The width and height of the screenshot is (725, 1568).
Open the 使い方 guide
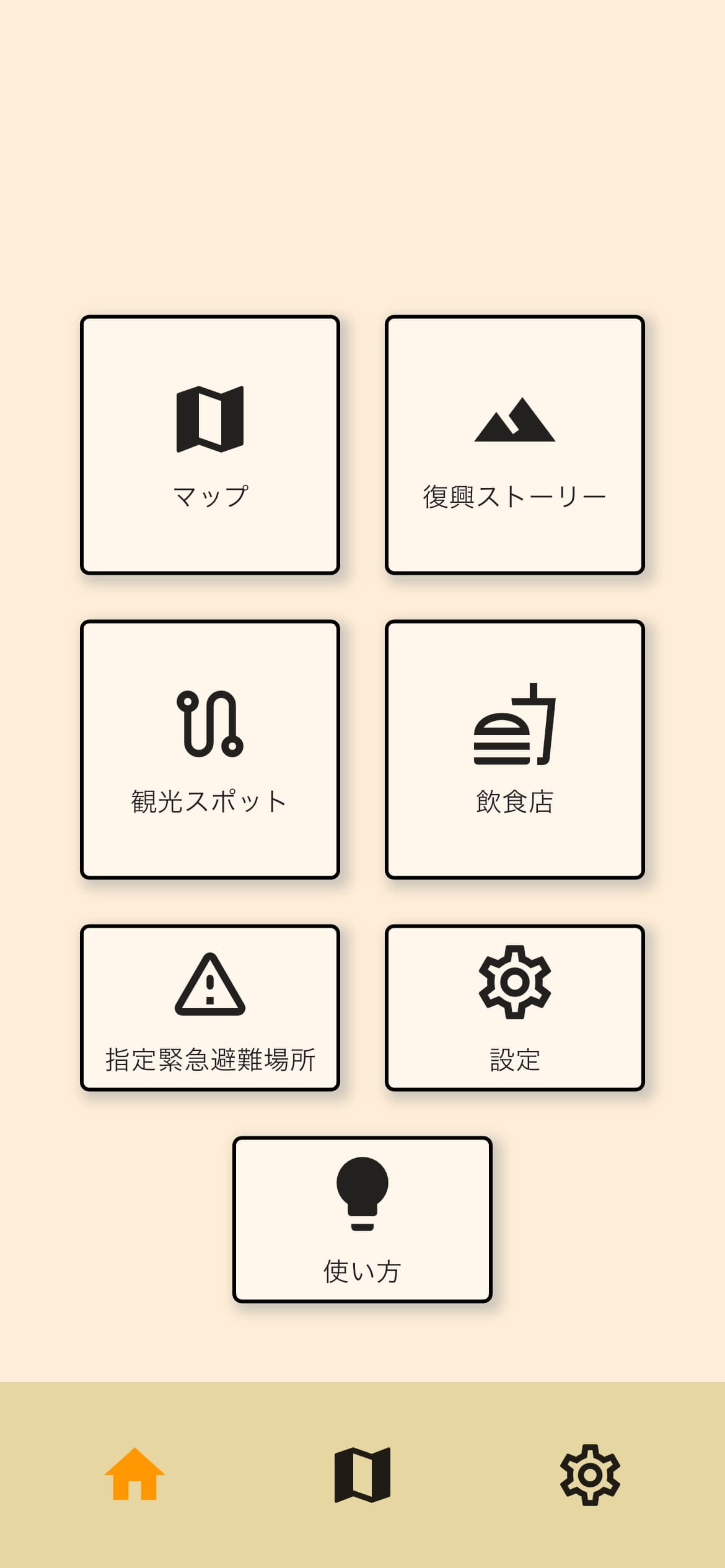tap(362, 1219)
